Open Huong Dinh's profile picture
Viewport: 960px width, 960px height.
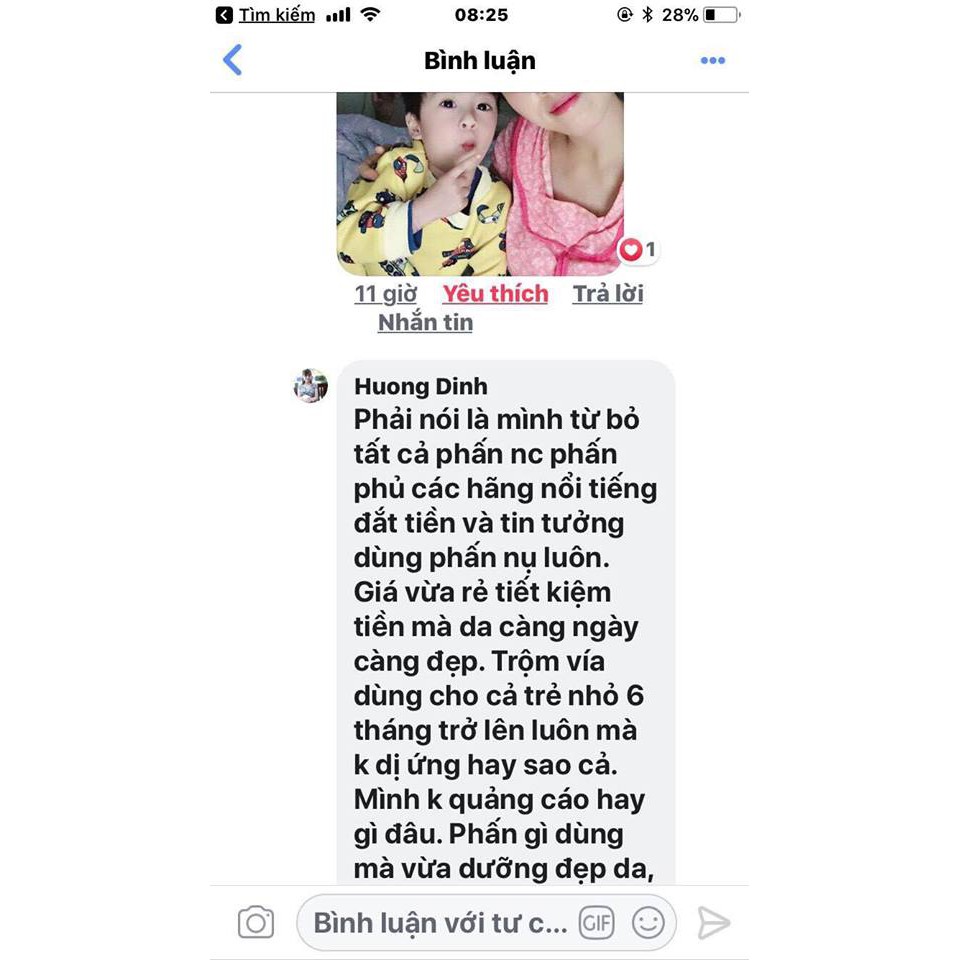point(311,385)
